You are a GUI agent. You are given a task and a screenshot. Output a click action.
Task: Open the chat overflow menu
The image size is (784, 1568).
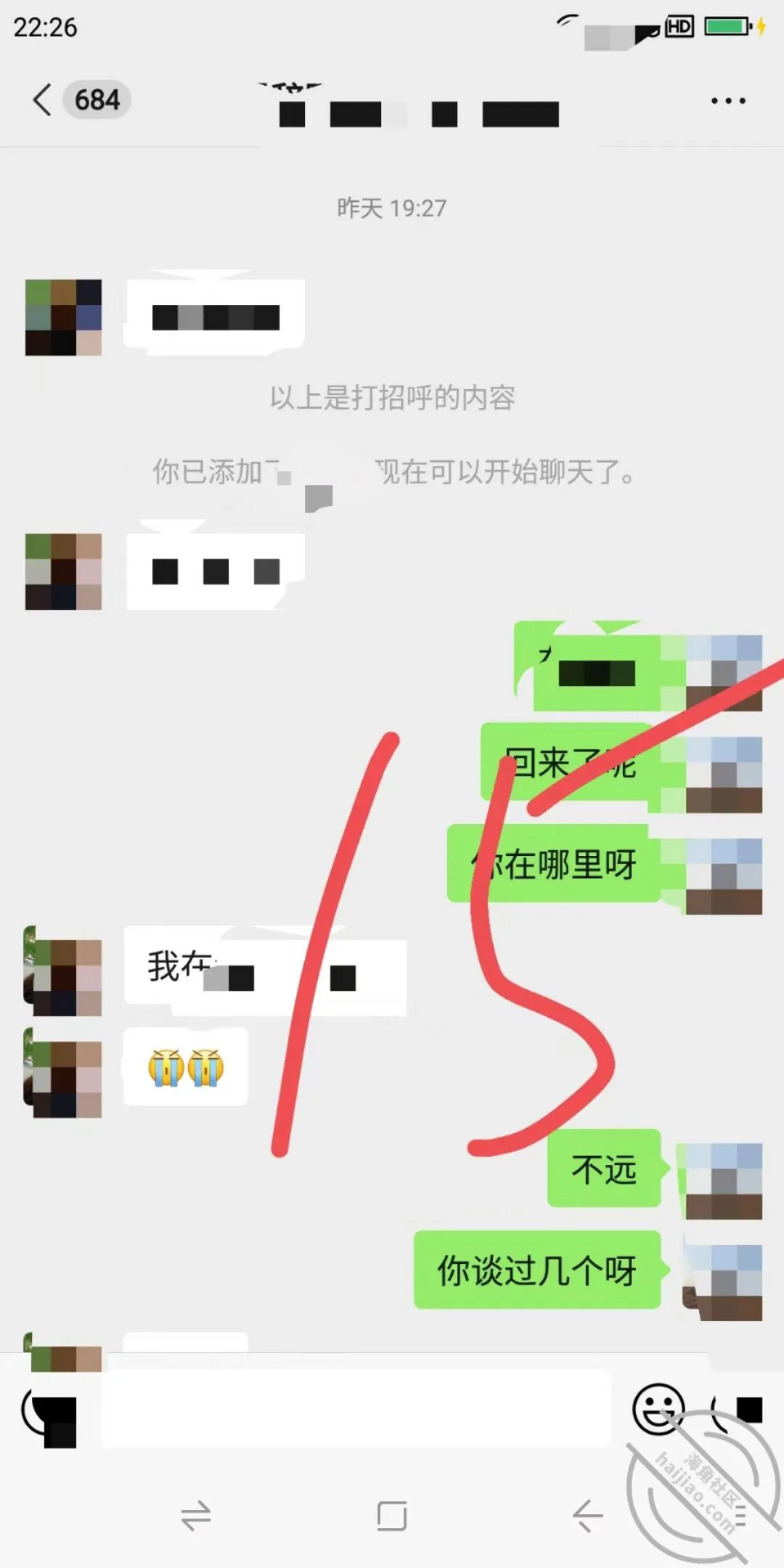[728, 101]
